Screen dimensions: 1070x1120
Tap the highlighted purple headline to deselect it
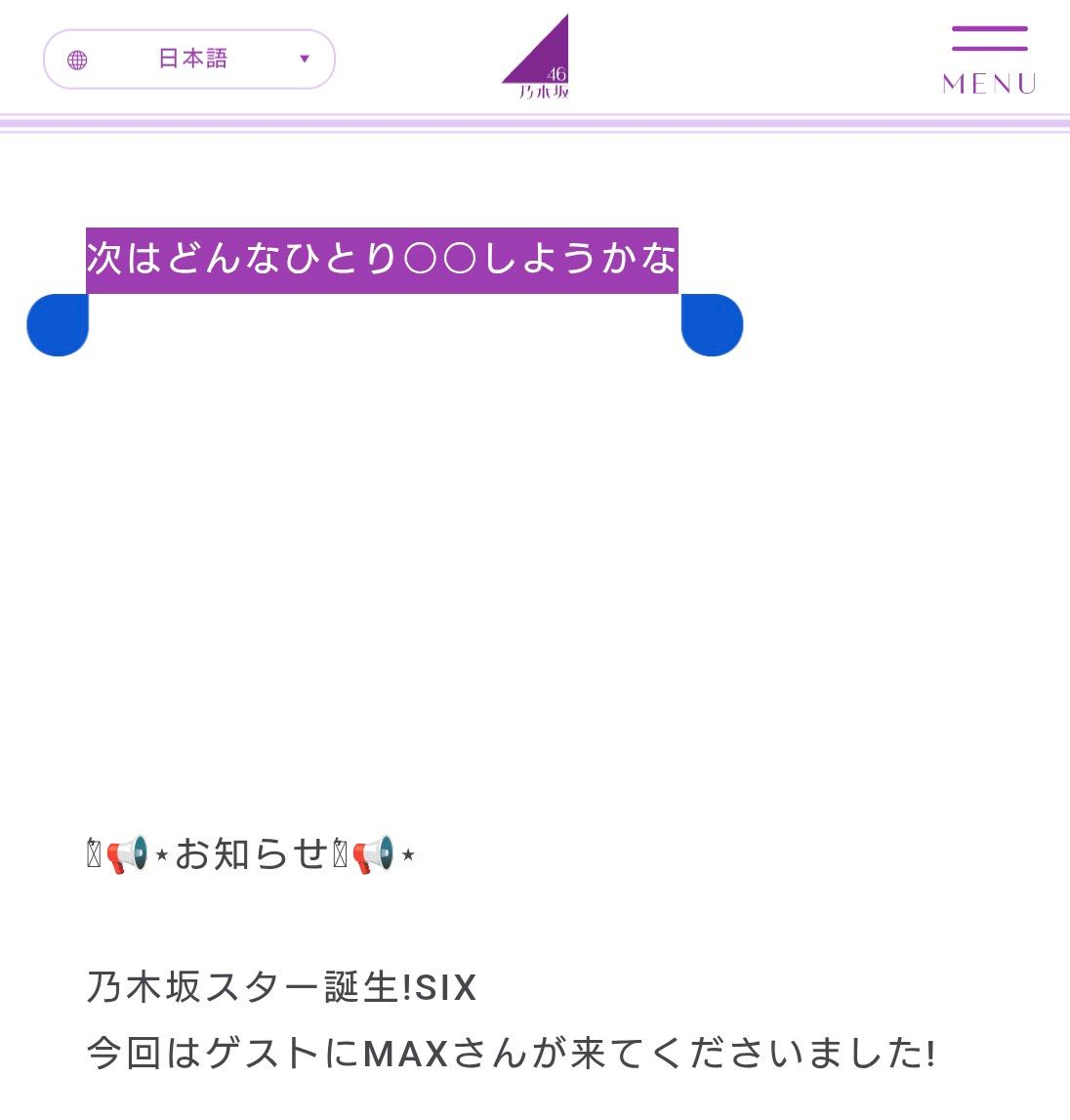[381, 258]
